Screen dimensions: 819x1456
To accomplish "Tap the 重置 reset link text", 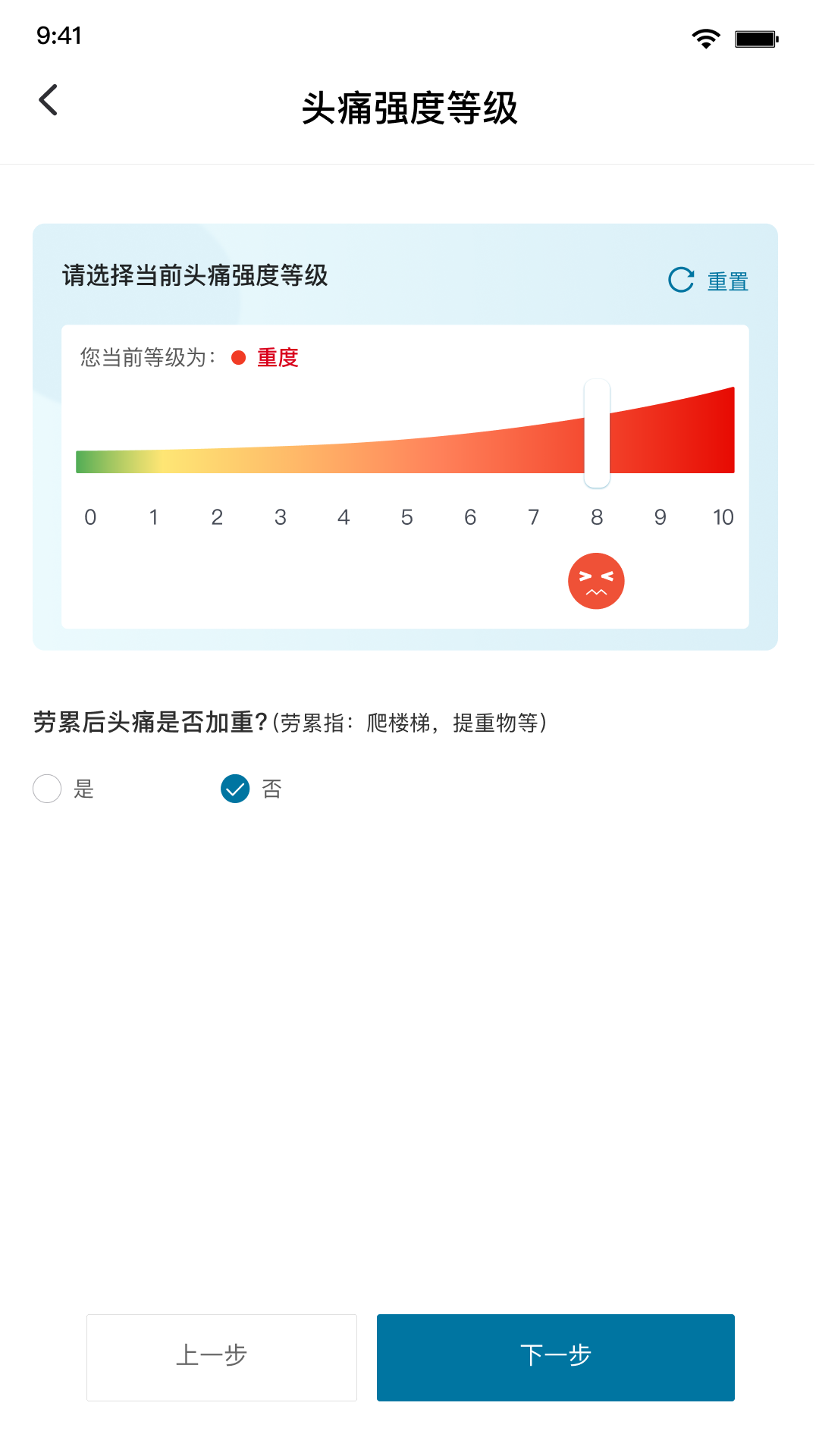I will 728,281.
